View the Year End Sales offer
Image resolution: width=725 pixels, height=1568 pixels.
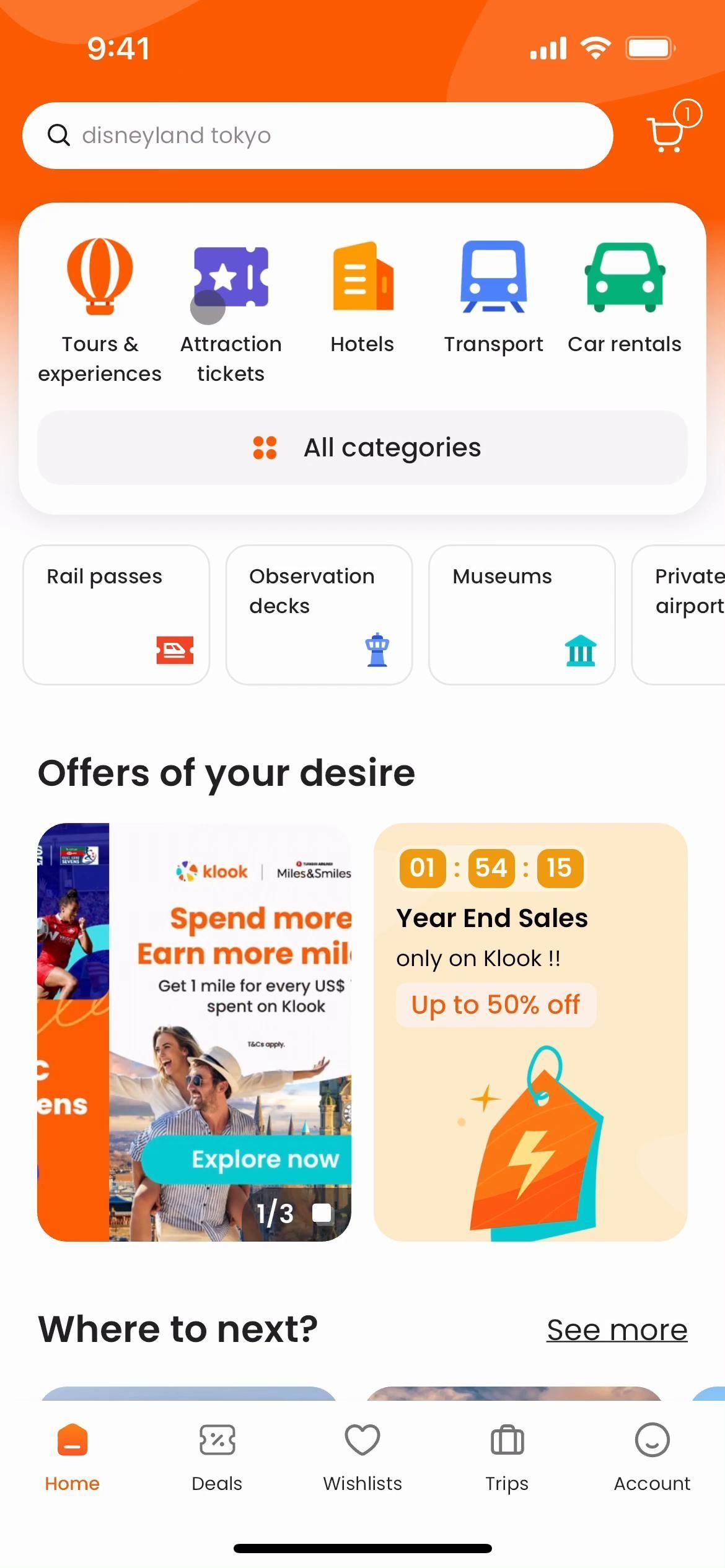pos(530,1031)
